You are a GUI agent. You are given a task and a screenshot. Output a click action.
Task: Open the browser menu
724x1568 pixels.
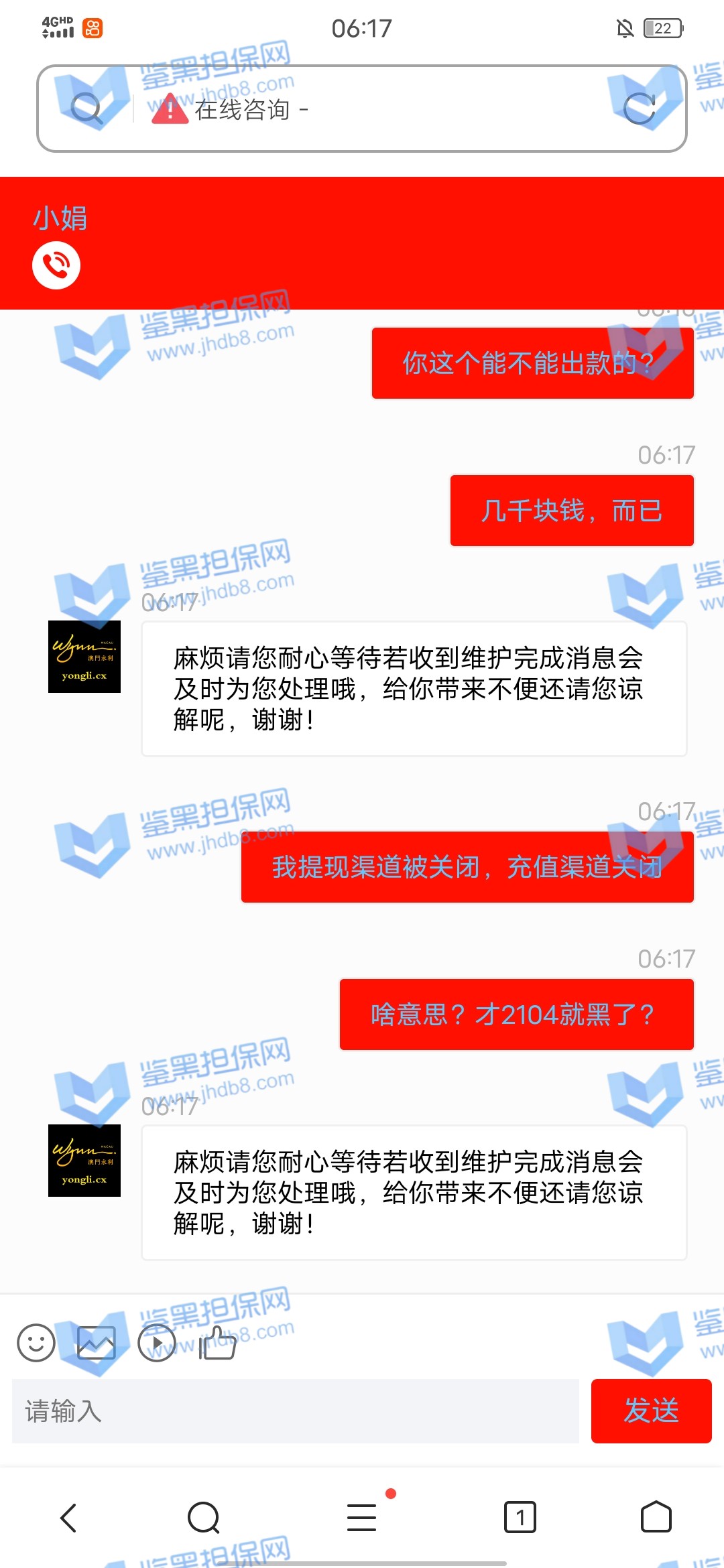[362, 1518]
